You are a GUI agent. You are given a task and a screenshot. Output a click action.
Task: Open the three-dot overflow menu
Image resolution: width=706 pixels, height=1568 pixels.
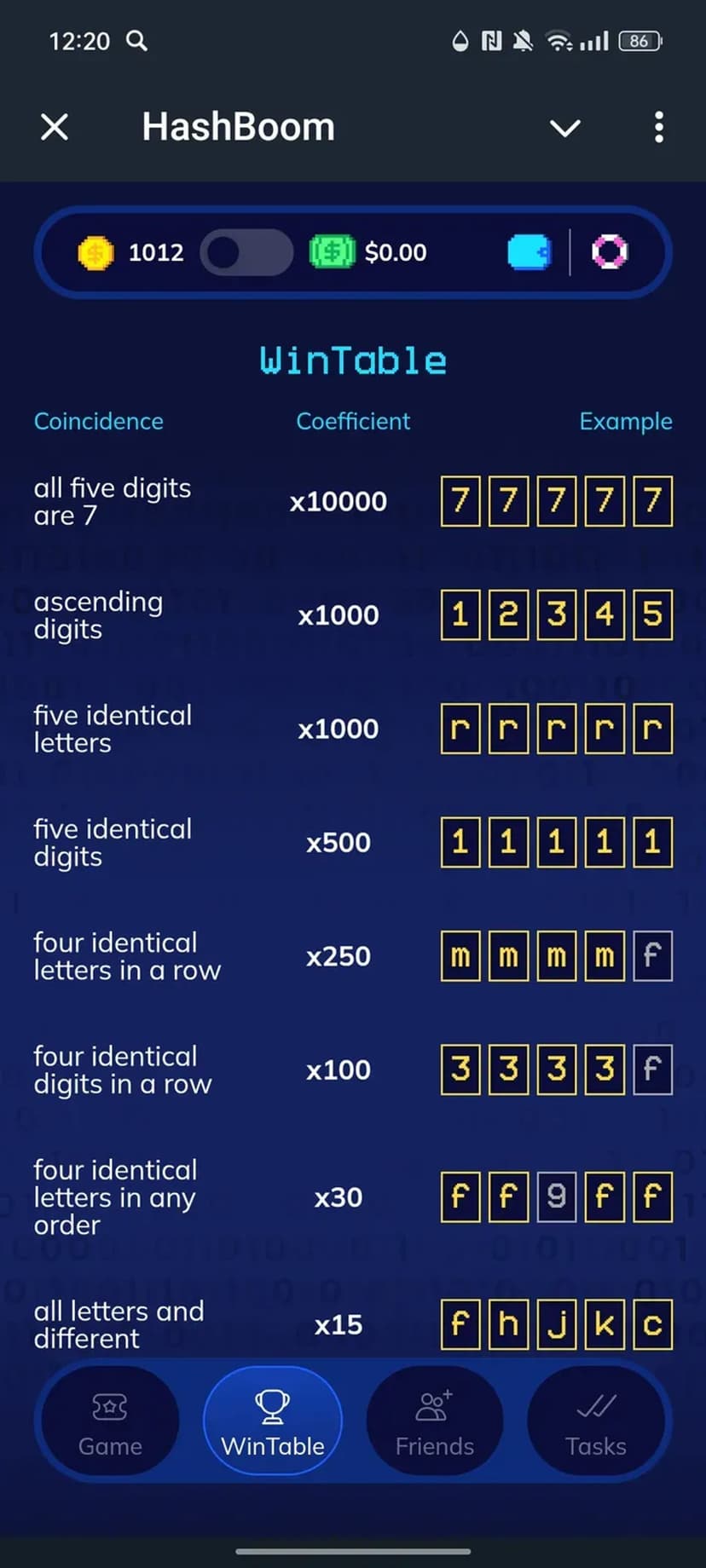click(658, 128)
